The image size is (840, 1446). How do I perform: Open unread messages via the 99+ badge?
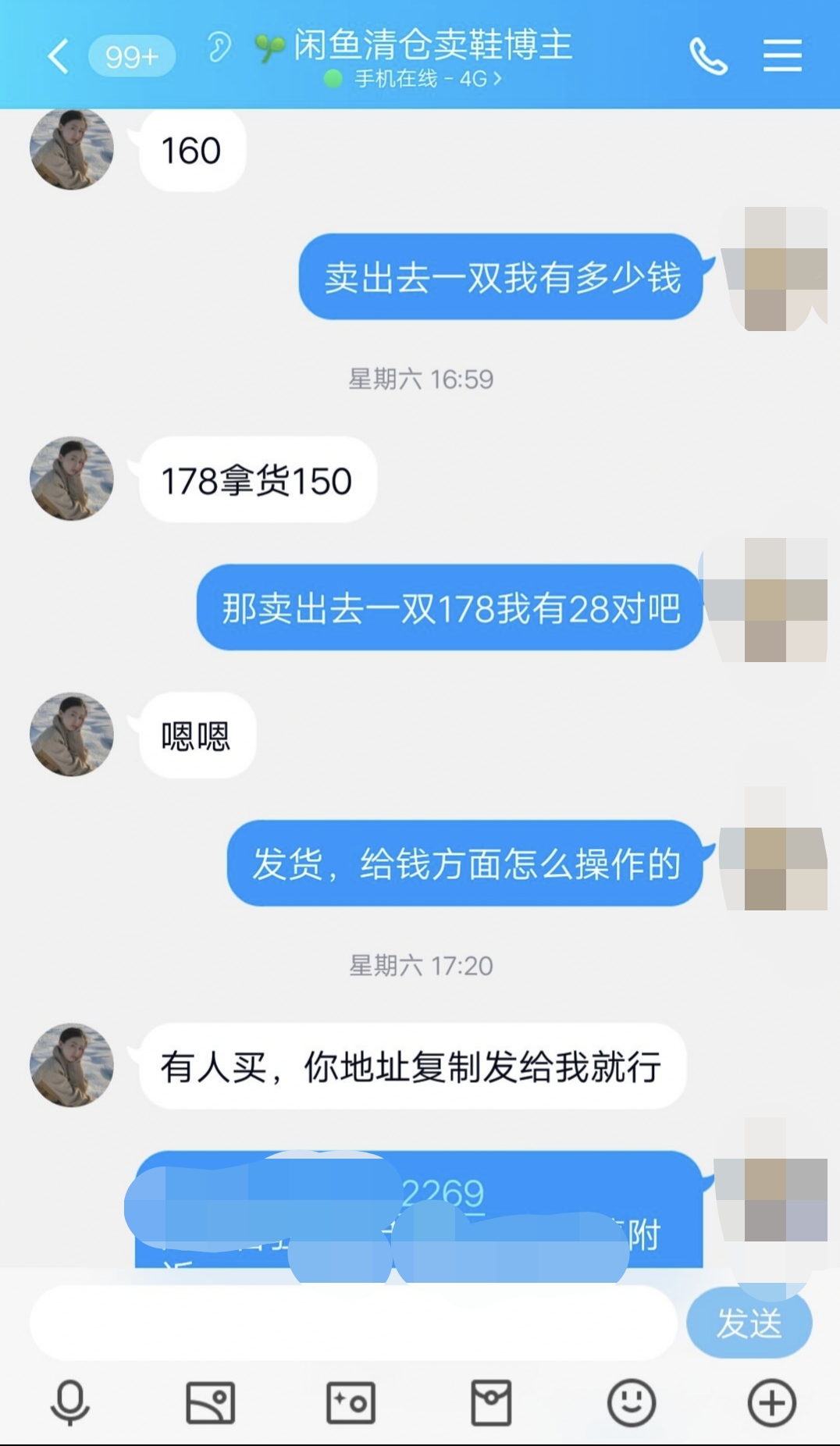132,55
